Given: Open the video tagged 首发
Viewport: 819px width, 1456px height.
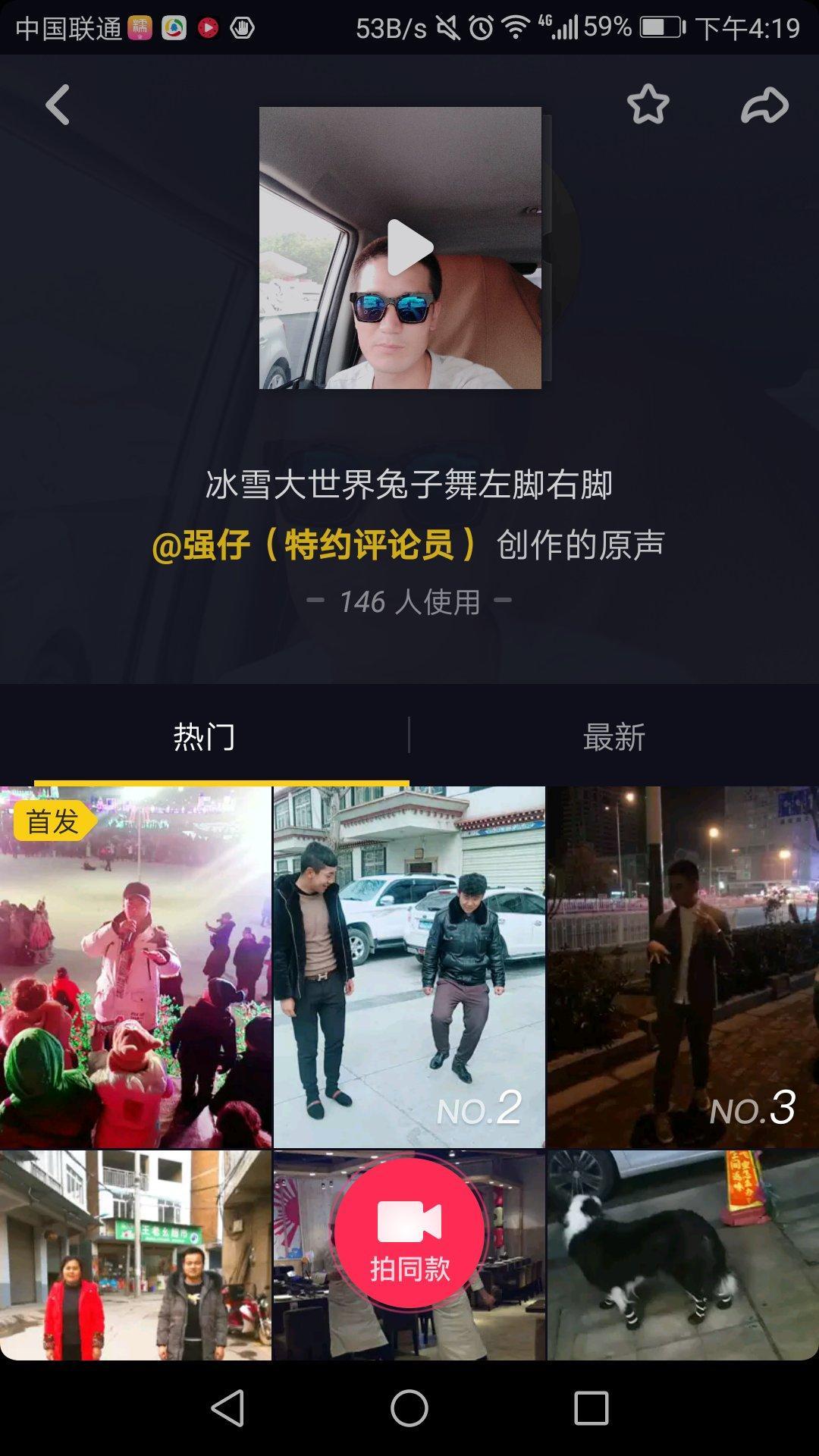Looking at the screenshot, I should [136, 967].
